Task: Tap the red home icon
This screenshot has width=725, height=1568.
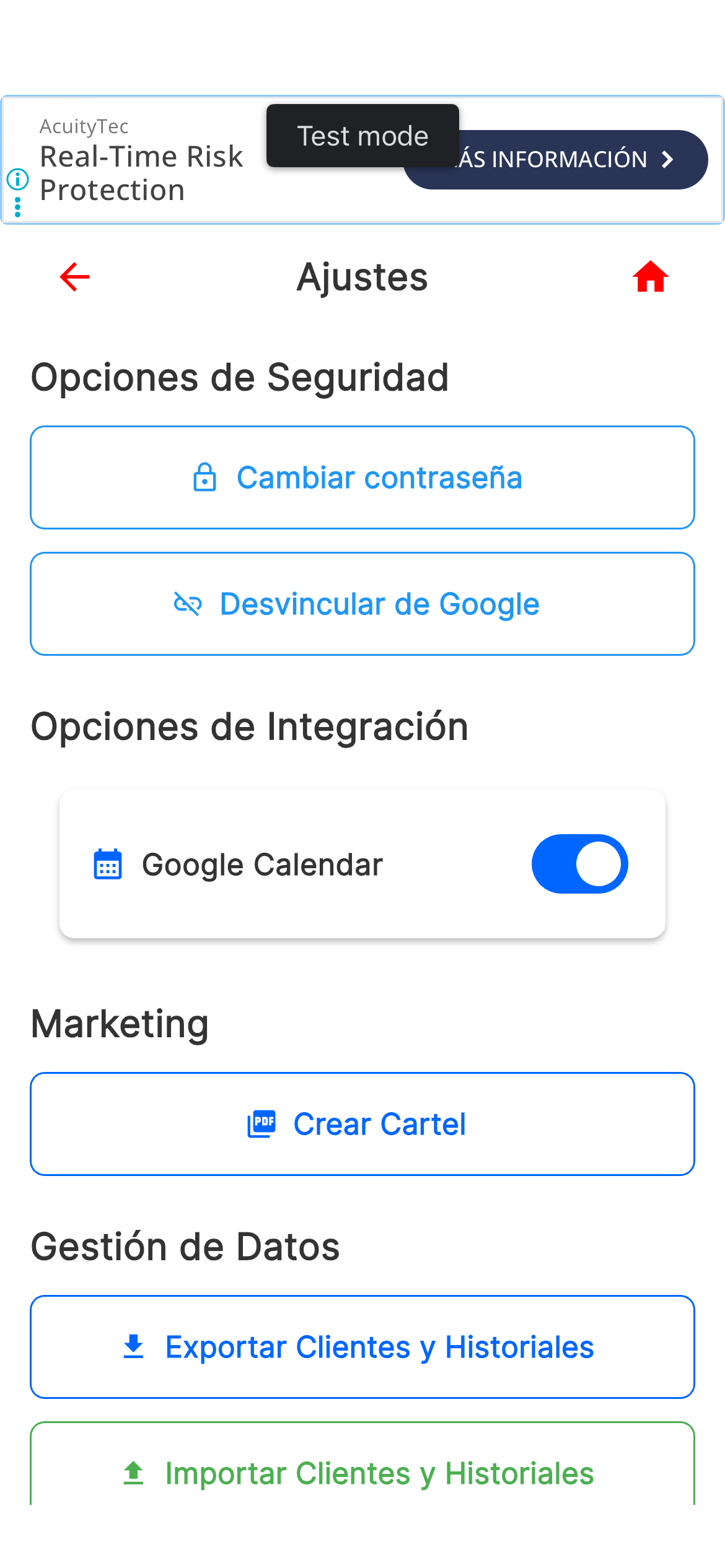Action: (650, 277)
